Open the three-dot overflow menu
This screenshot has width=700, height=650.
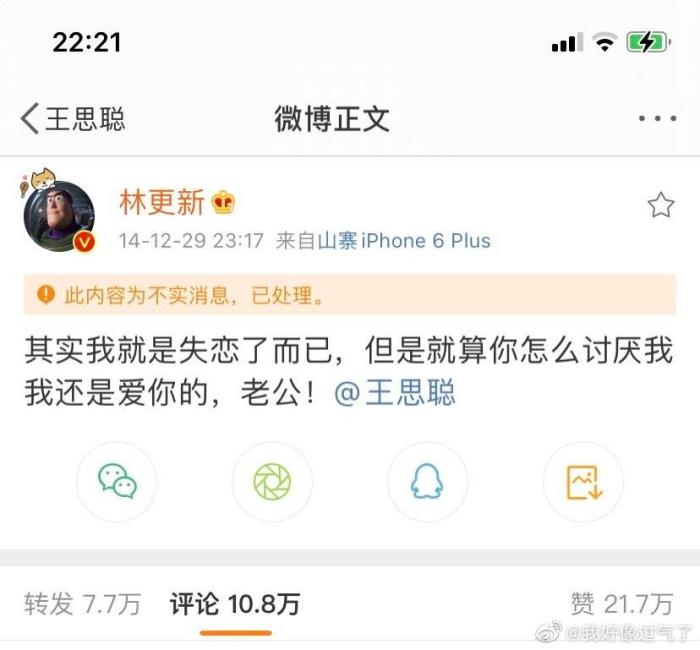657,119
